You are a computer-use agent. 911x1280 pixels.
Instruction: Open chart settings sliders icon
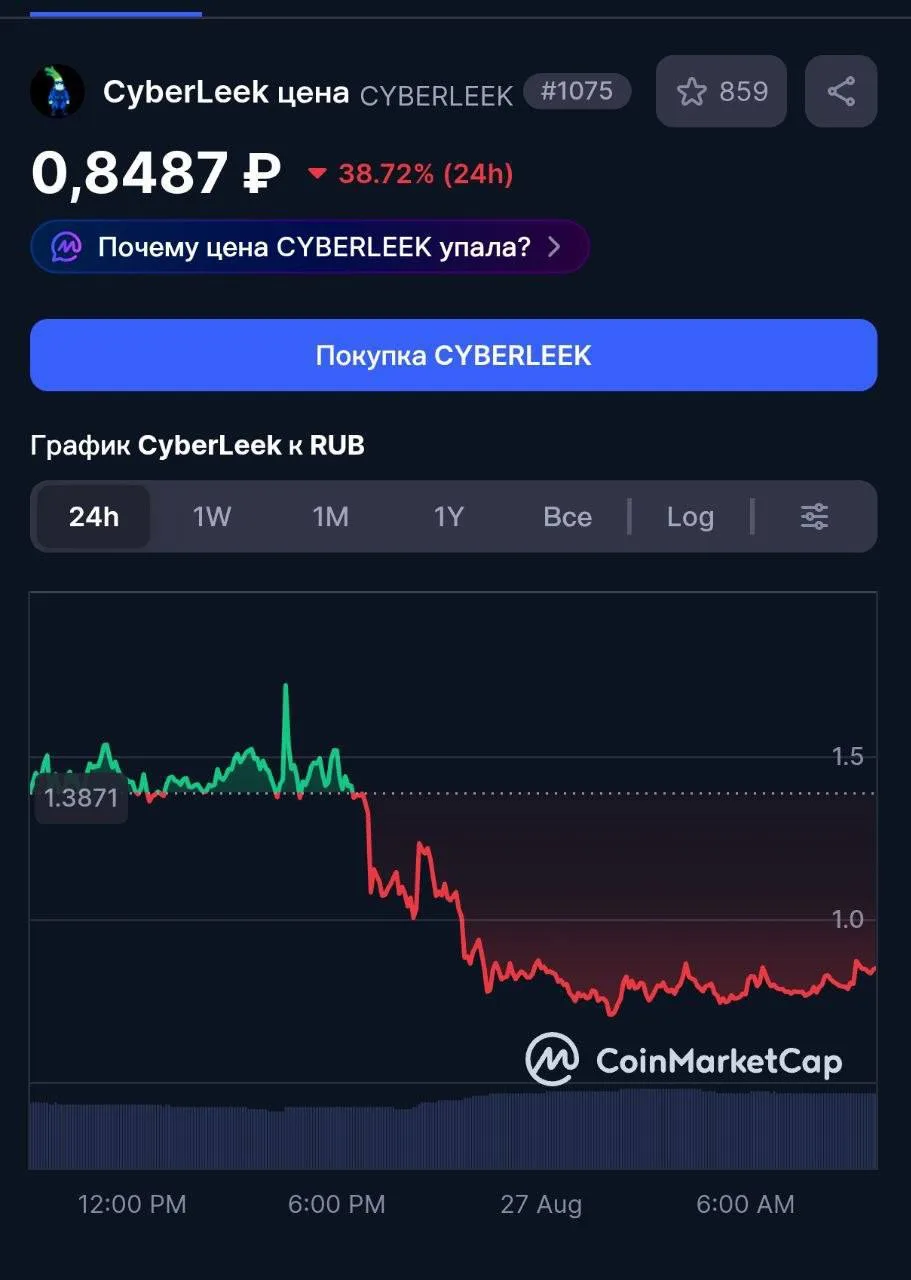coord(815,517)
